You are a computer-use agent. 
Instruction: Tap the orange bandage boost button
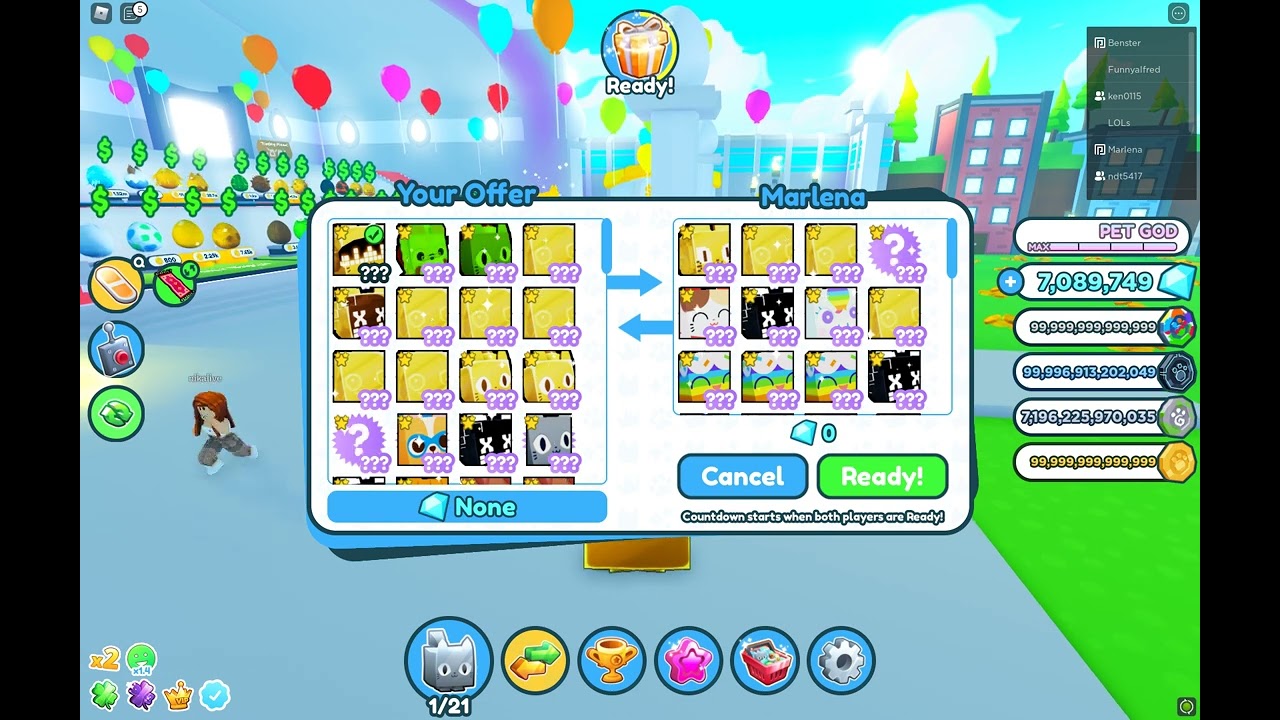(x=114, y=283)
